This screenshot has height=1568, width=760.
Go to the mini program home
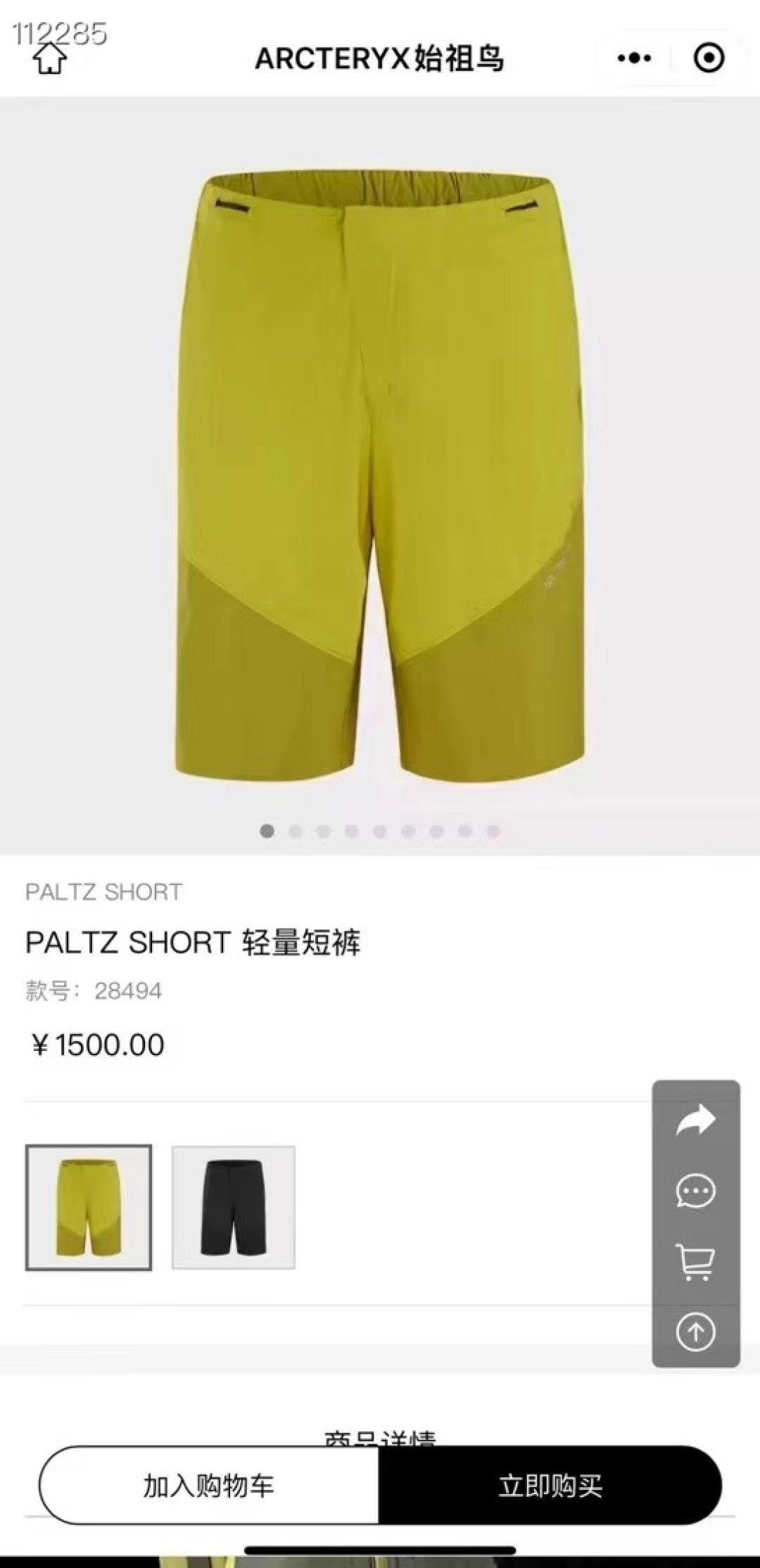point(50,59)
